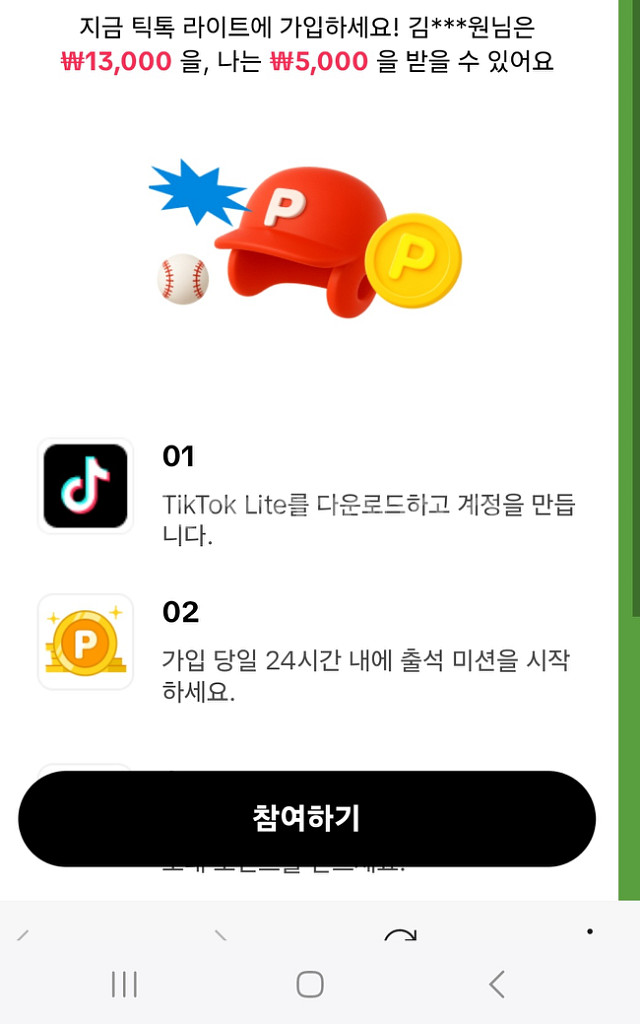Tap the 참여하기 button to join

point(307,818)
